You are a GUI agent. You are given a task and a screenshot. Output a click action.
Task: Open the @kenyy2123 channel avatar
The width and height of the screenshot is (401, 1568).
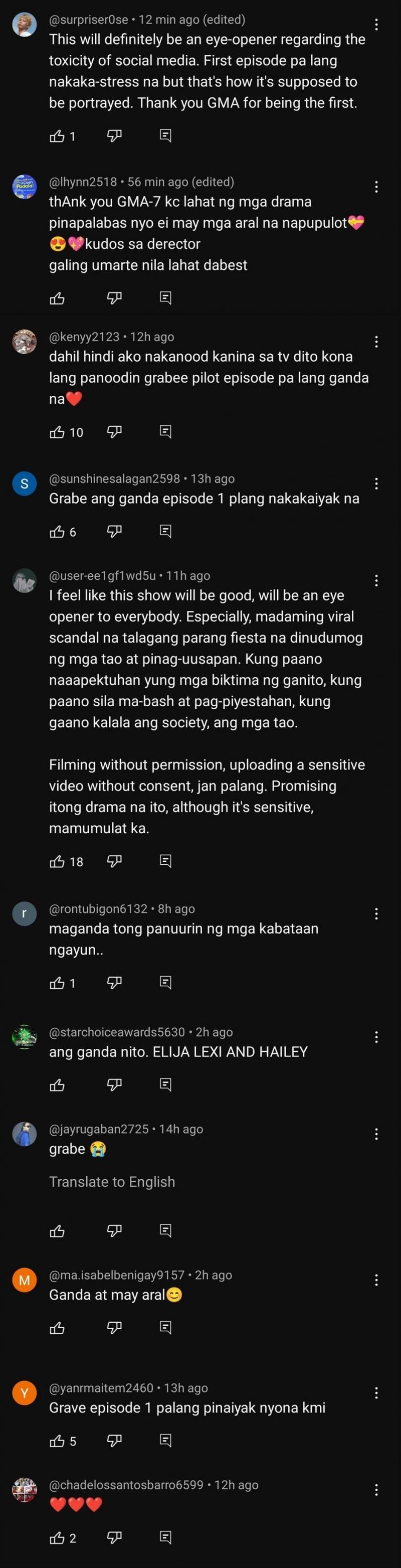[x=25, y=342]
